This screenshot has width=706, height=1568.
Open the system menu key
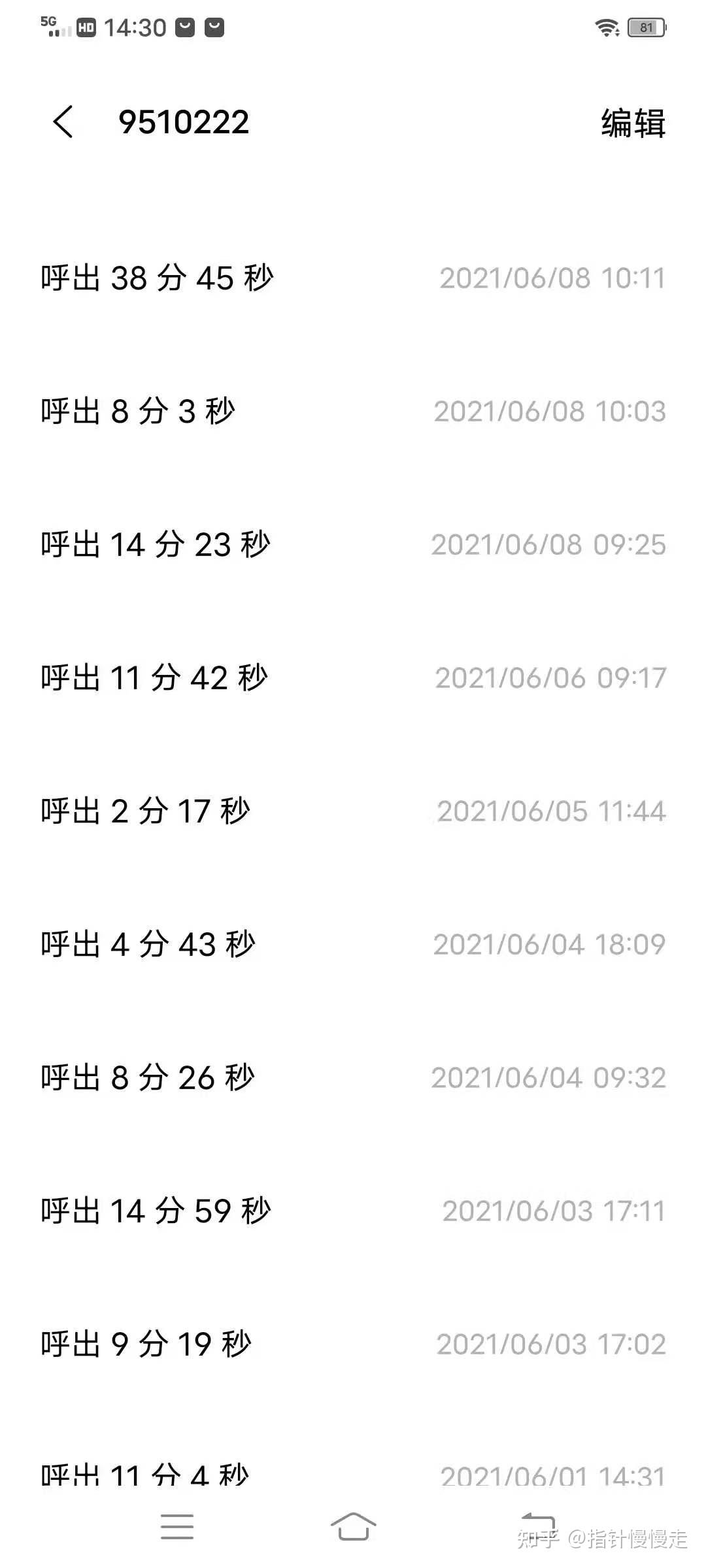pos(177,1526)
